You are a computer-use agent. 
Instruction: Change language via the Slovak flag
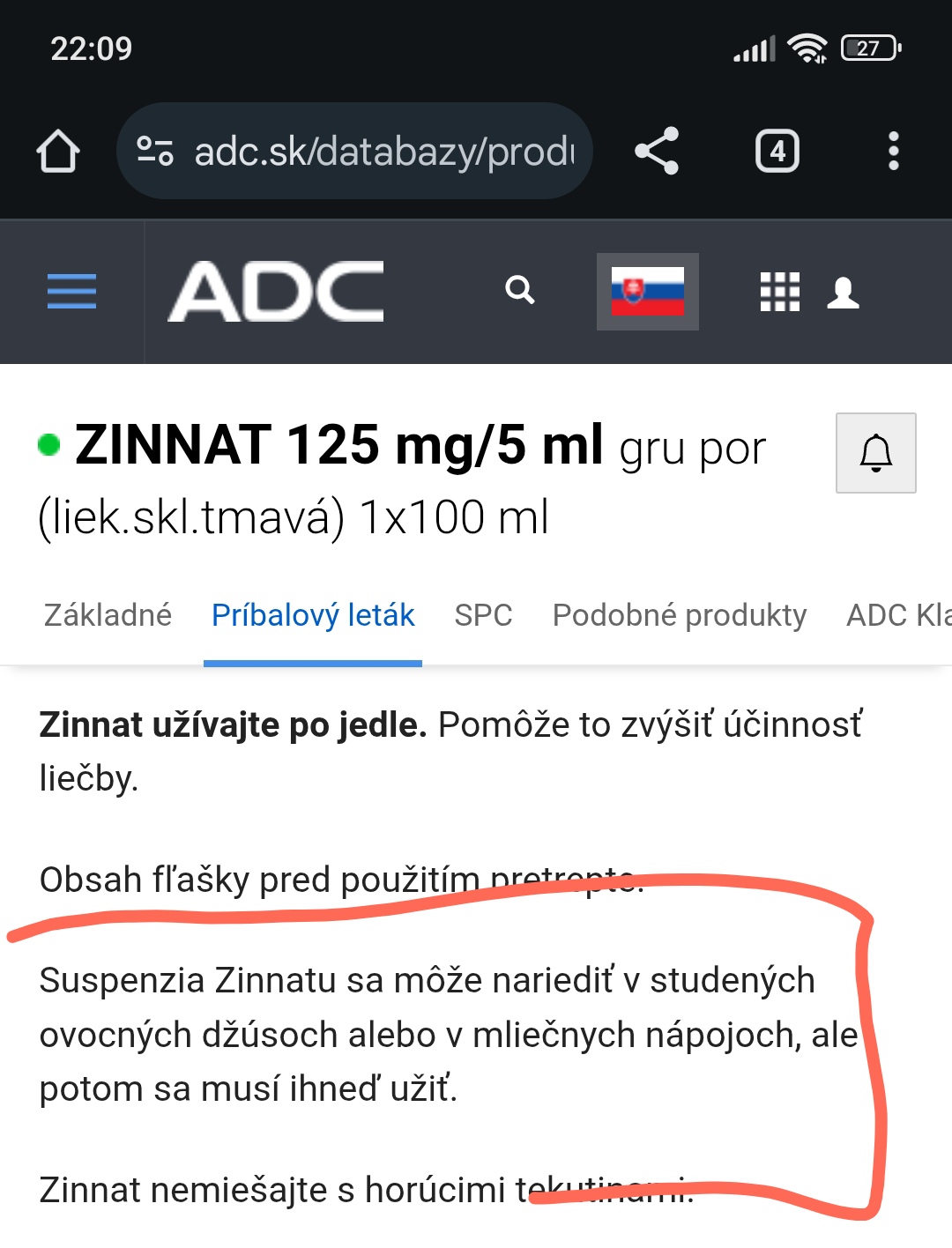click(x=648, y=292)
